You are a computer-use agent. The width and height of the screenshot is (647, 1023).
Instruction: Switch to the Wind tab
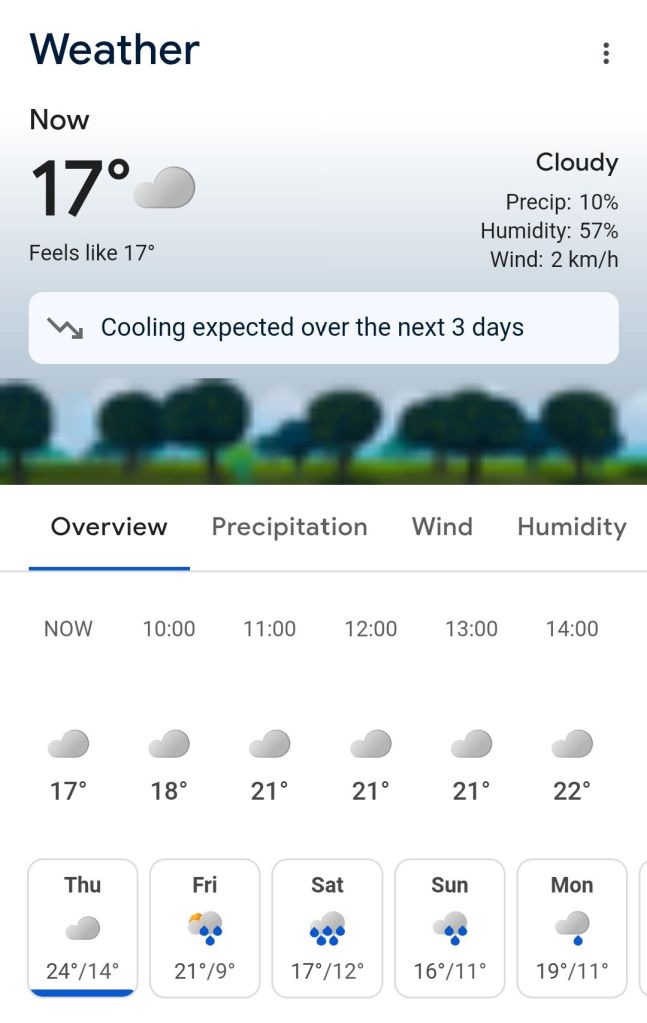pos(442,527)
